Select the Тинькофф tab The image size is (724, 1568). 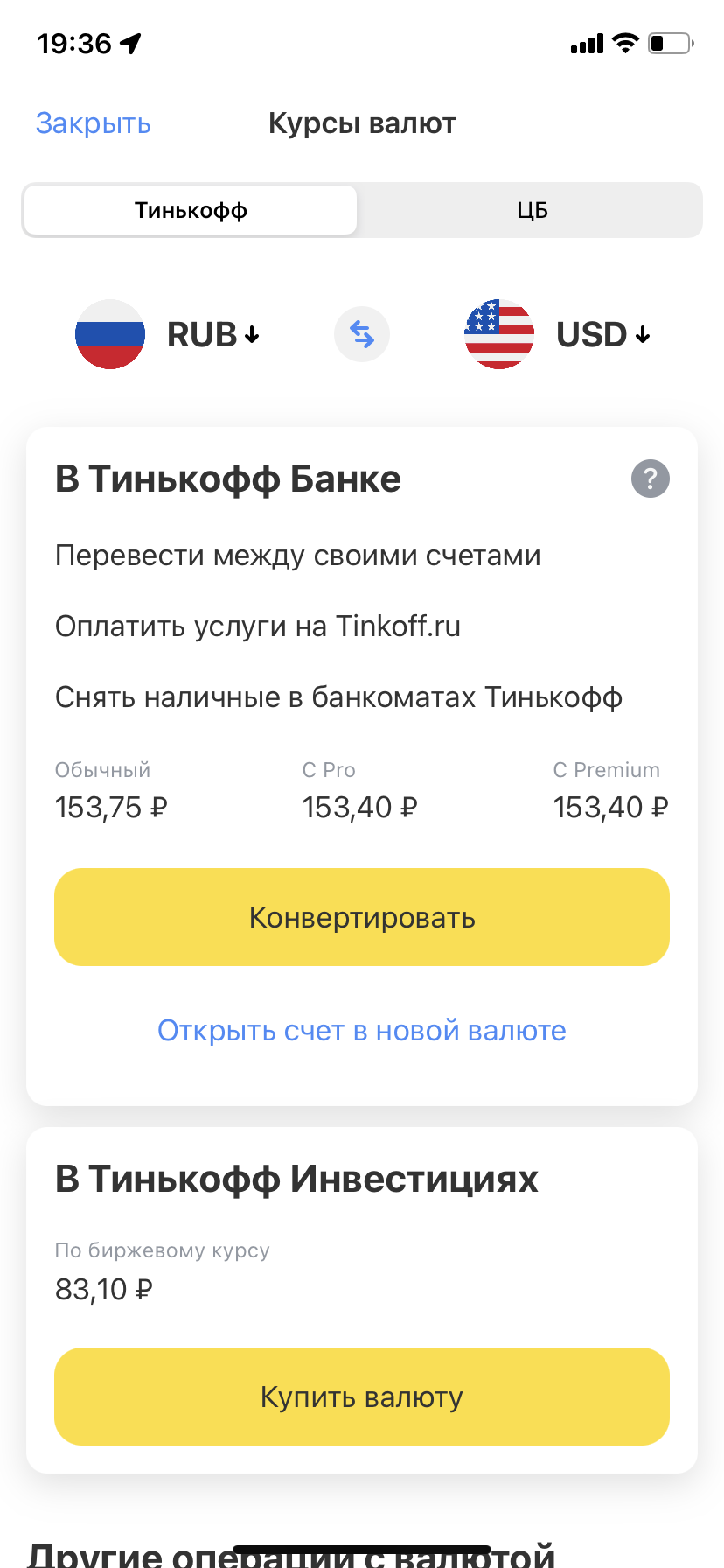click(191, 210)
